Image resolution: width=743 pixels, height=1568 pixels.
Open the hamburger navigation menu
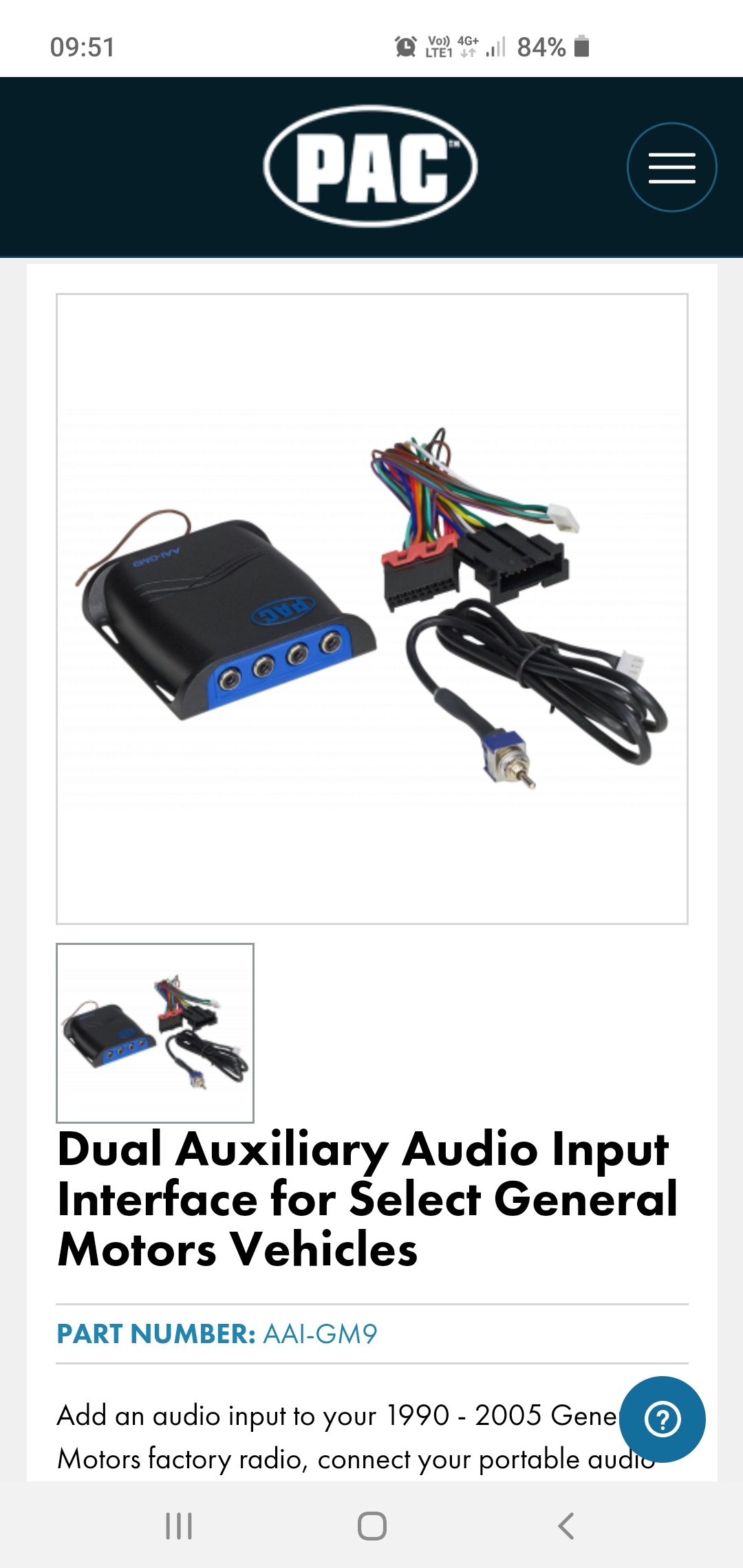click(671, 167)
